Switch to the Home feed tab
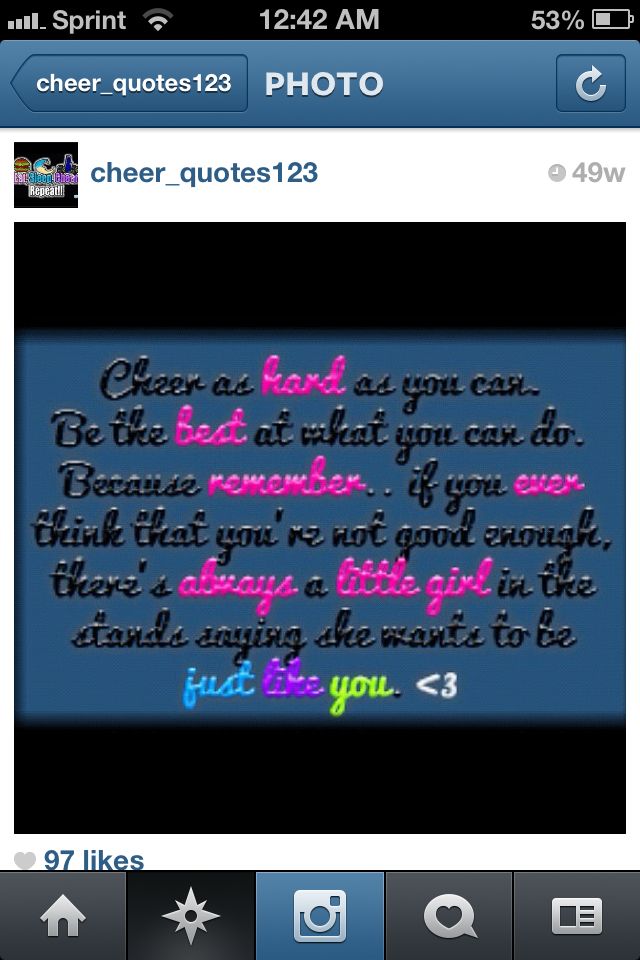Image resolution: width=640 pixels, height=960 pixels. pos(63,916)
